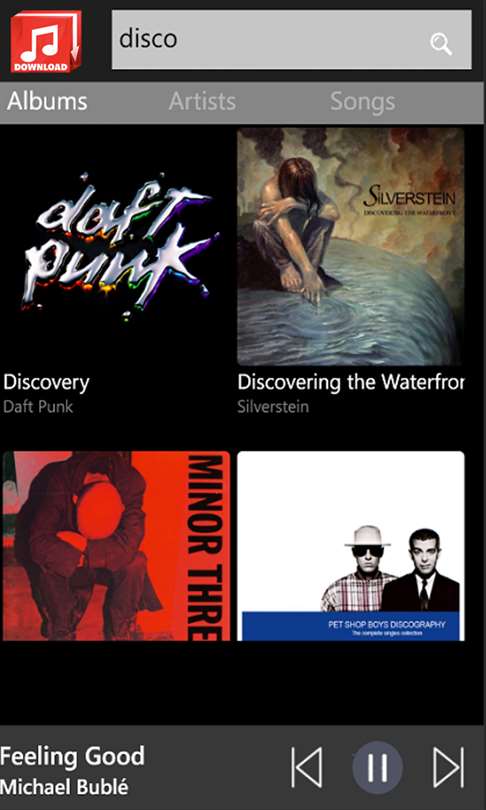The height and width of the screenshot is (810, 486).
Task: Open the Minor Threat album tile
Action: [x=116, y=546]
